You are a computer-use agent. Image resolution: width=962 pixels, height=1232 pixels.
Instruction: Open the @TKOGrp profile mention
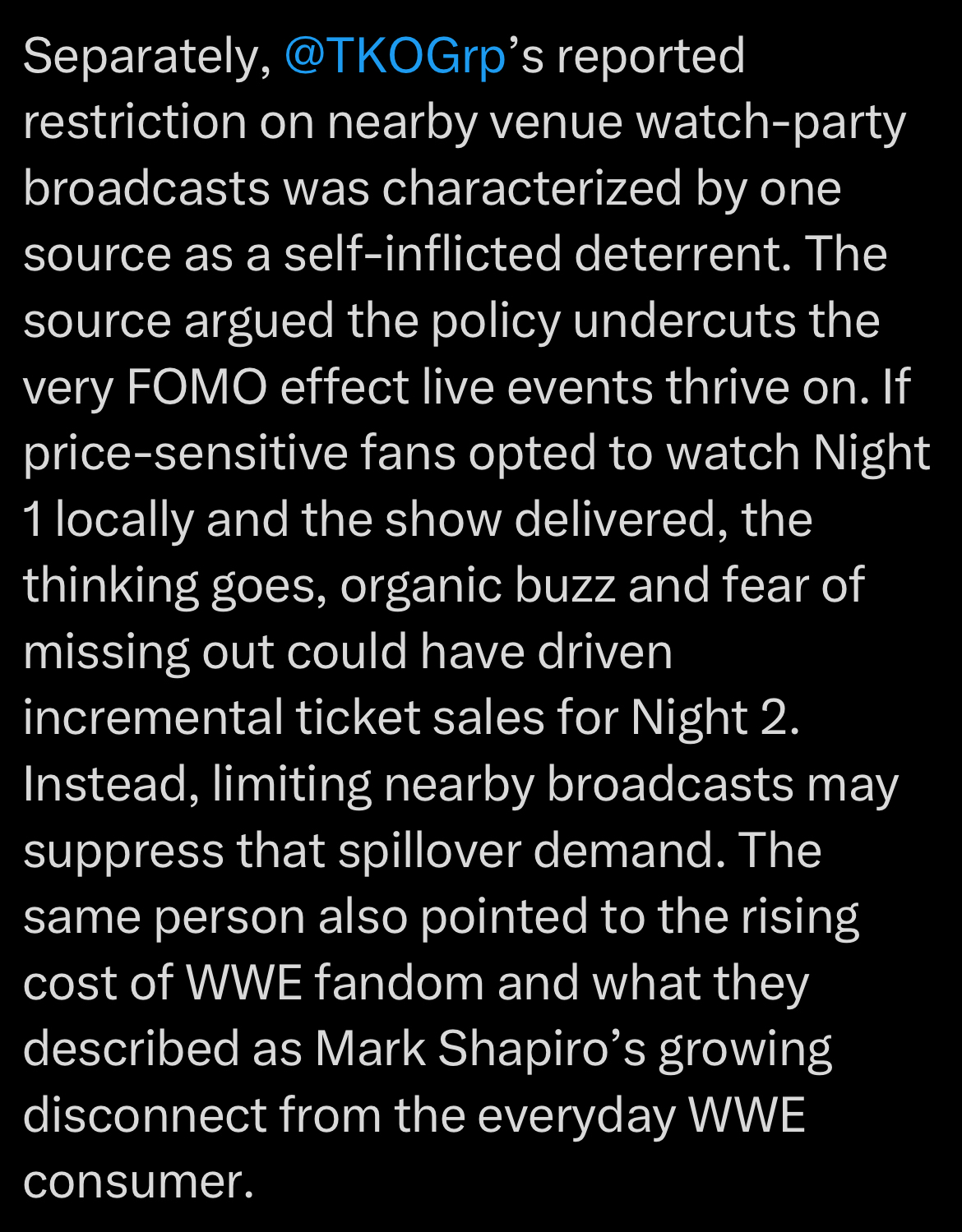coord(395,57)
